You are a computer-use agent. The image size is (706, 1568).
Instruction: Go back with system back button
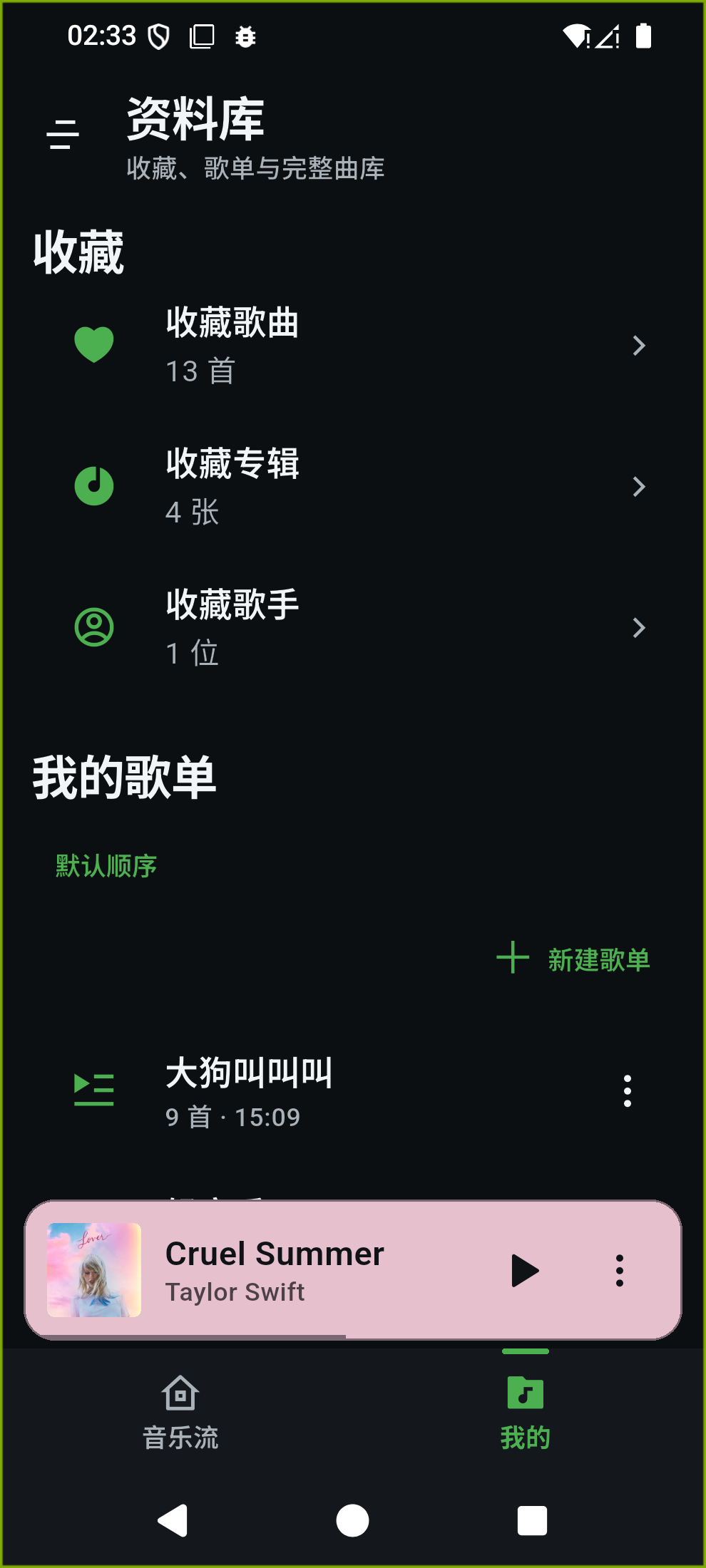click(173, 1521)
